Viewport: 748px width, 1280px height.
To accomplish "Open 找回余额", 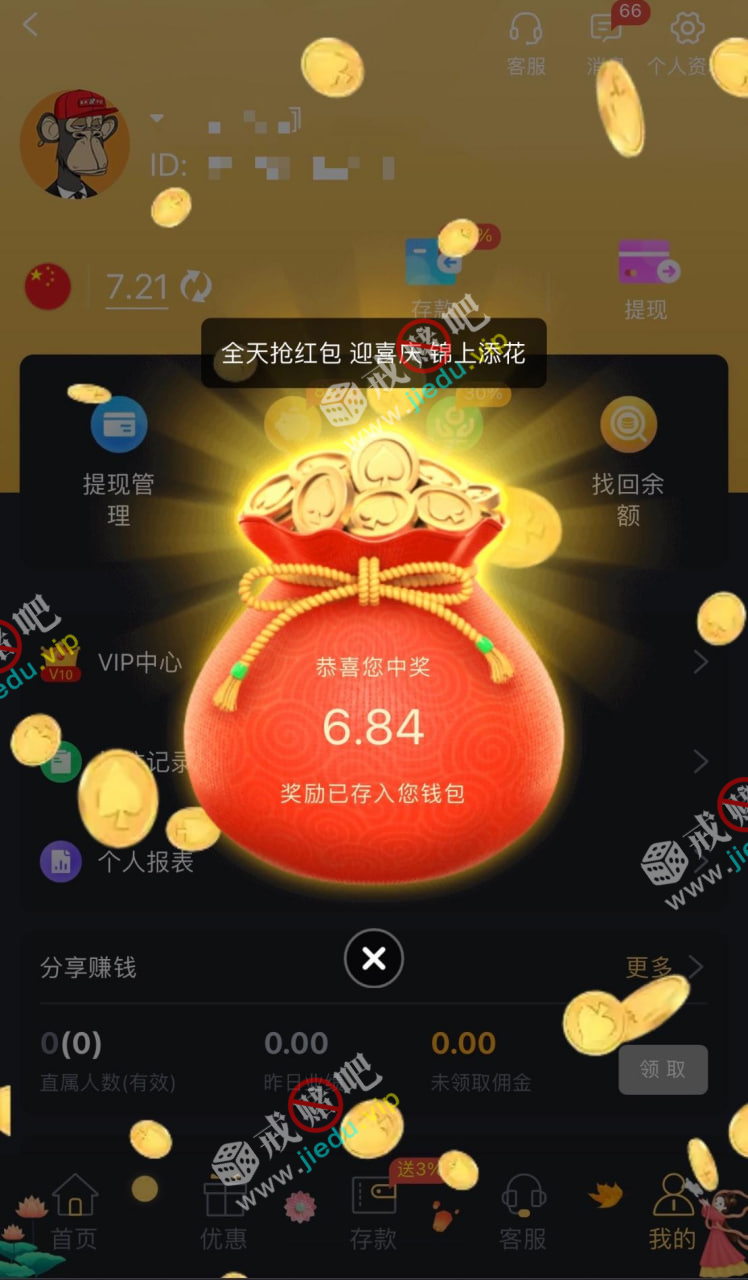I will [x=628, y=460].
